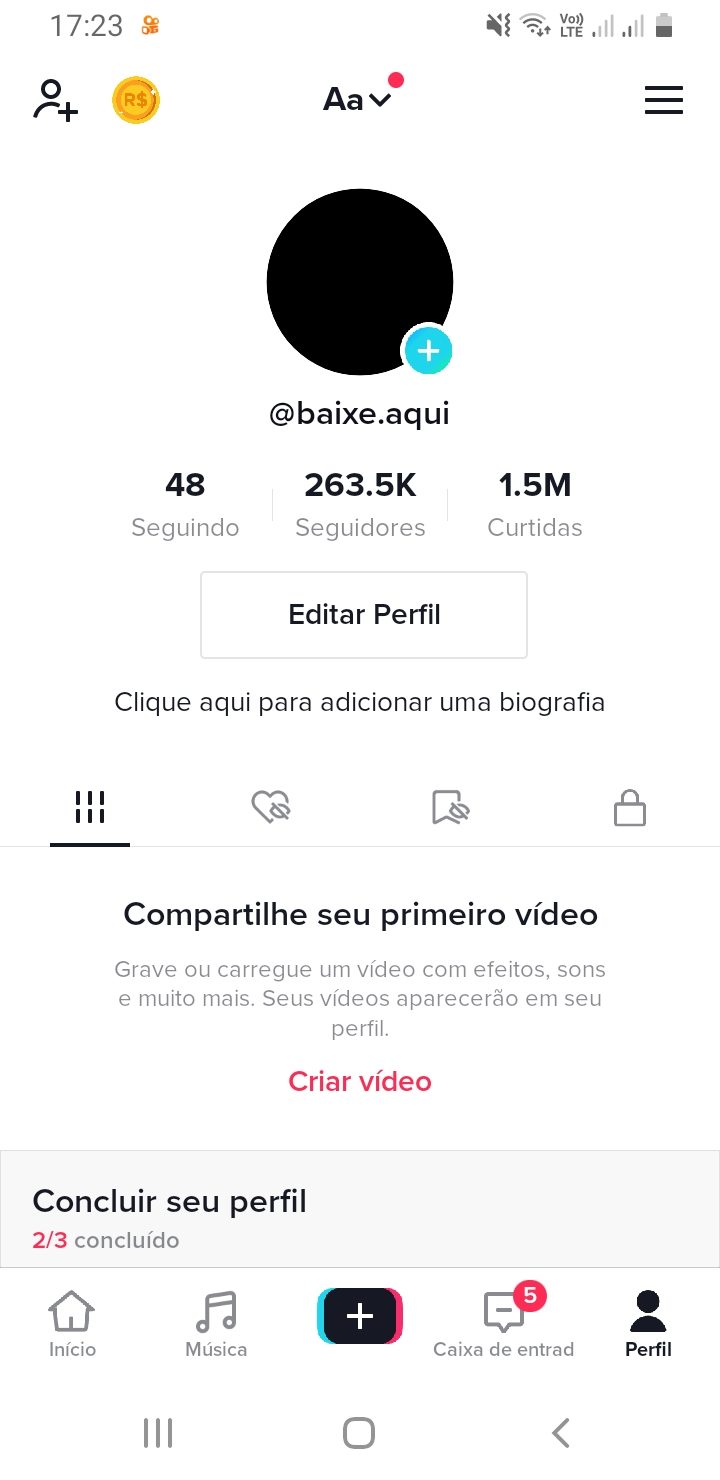The image size is (720, 1480).
Task: Open the hamburger menu
Action: coord(664,100)
